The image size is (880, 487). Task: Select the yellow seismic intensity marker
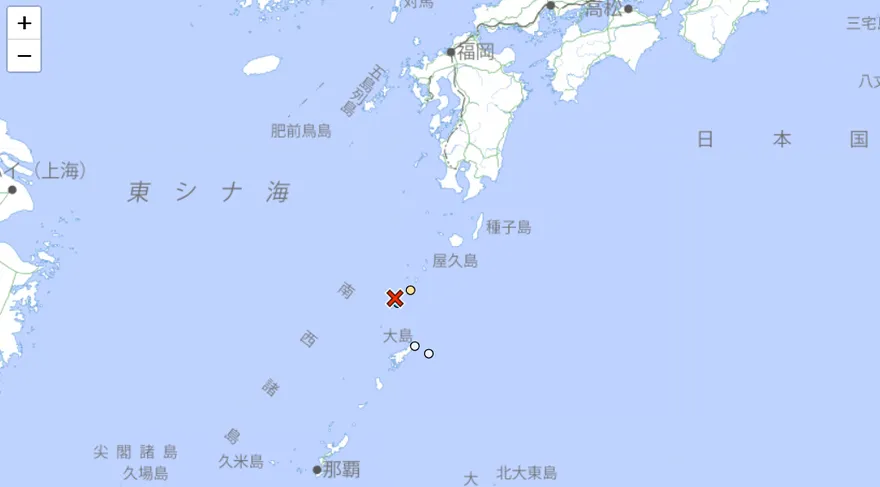click(x=411, y=290)
